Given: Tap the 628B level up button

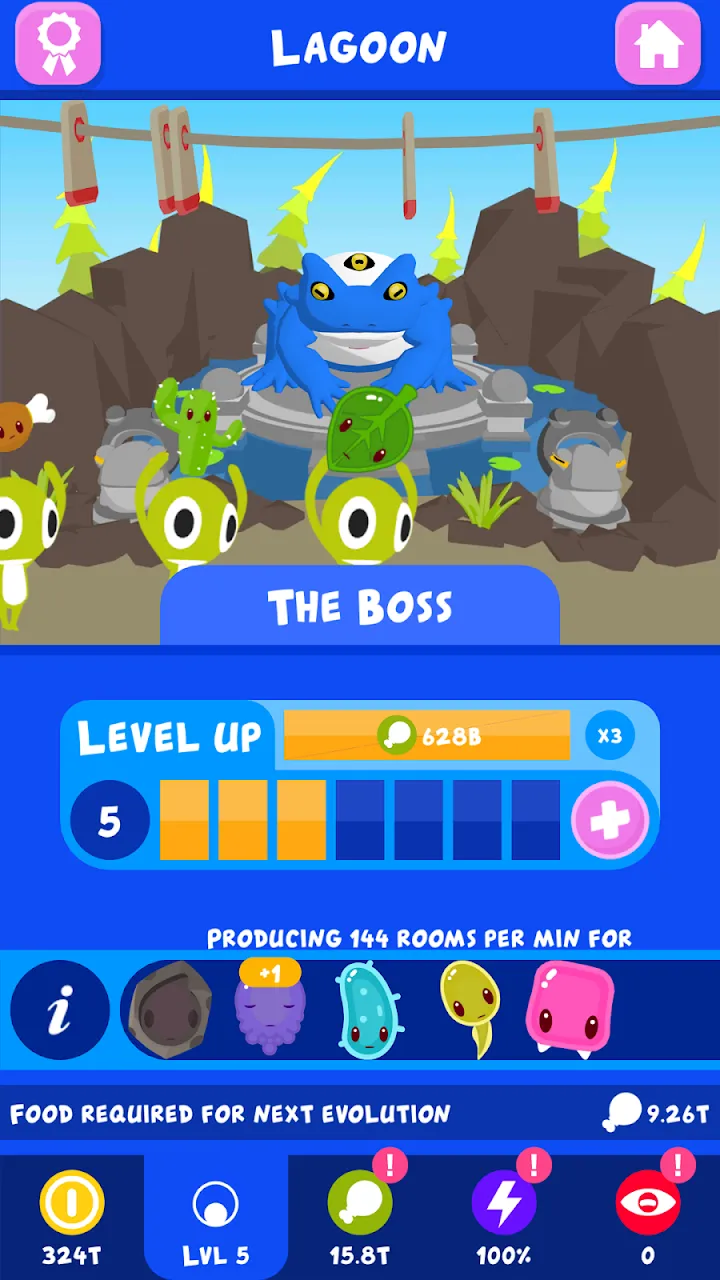Looking at the screenshot, I should click(427, 736).
